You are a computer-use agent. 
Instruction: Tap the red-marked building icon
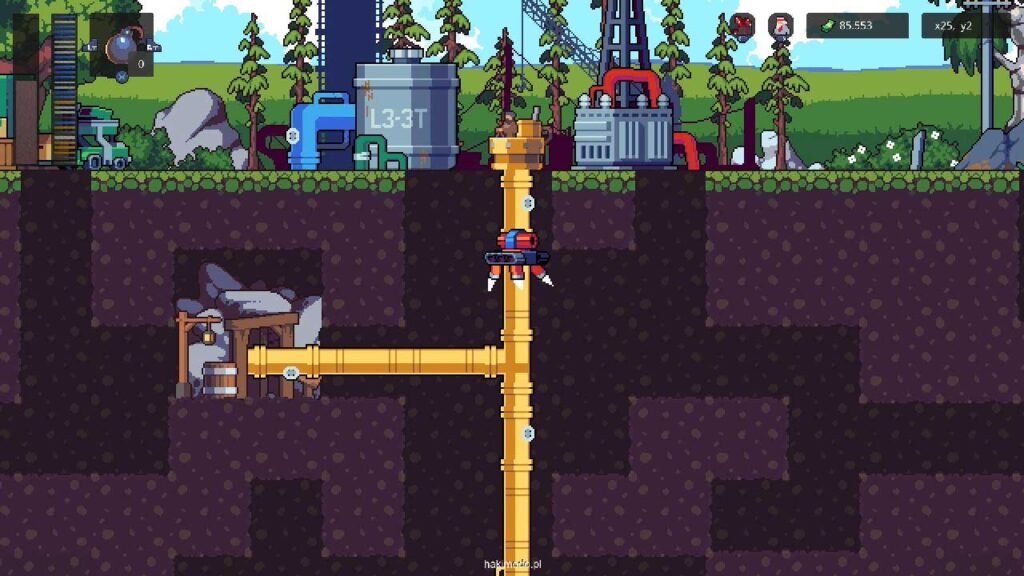[x=742, y=25]
